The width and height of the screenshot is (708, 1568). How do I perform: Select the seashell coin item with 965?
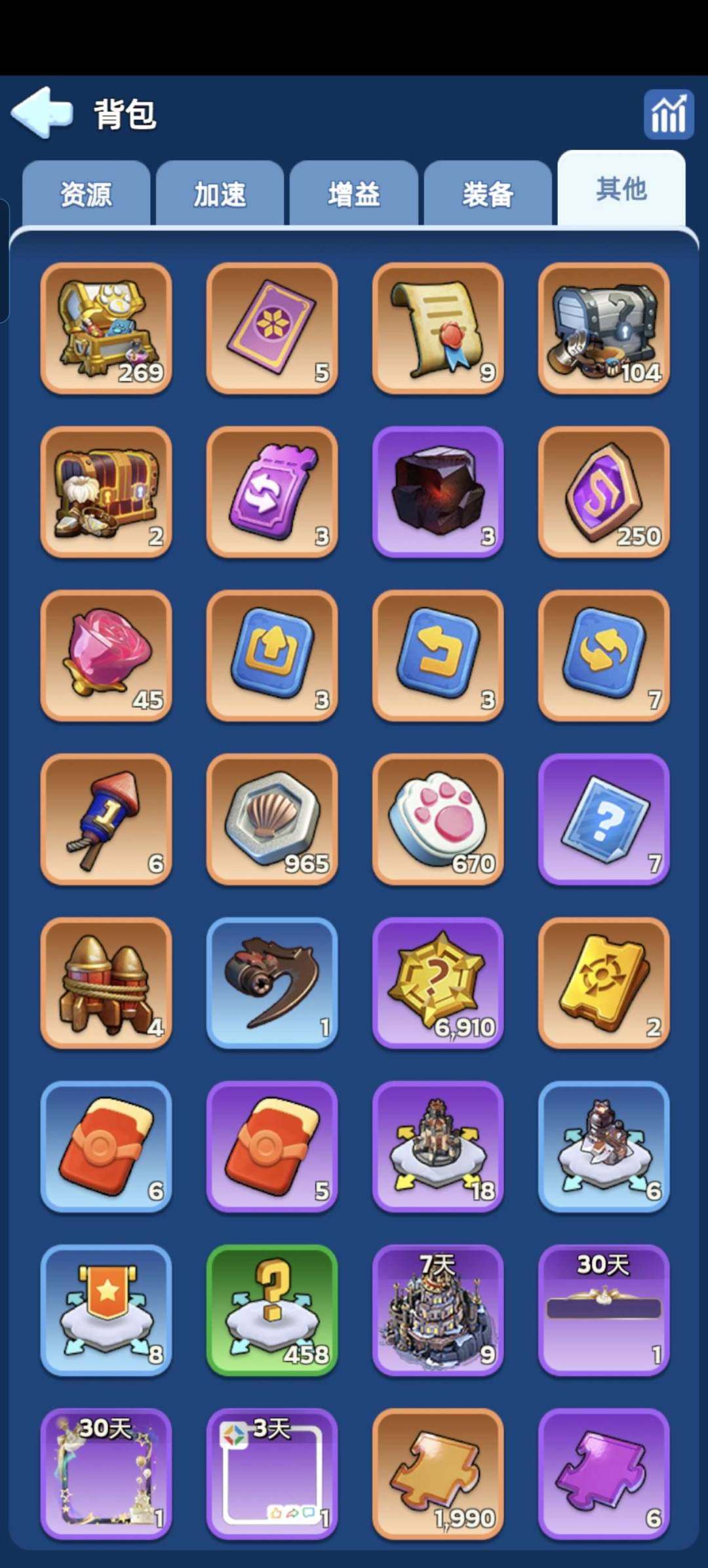click(272, 819)
